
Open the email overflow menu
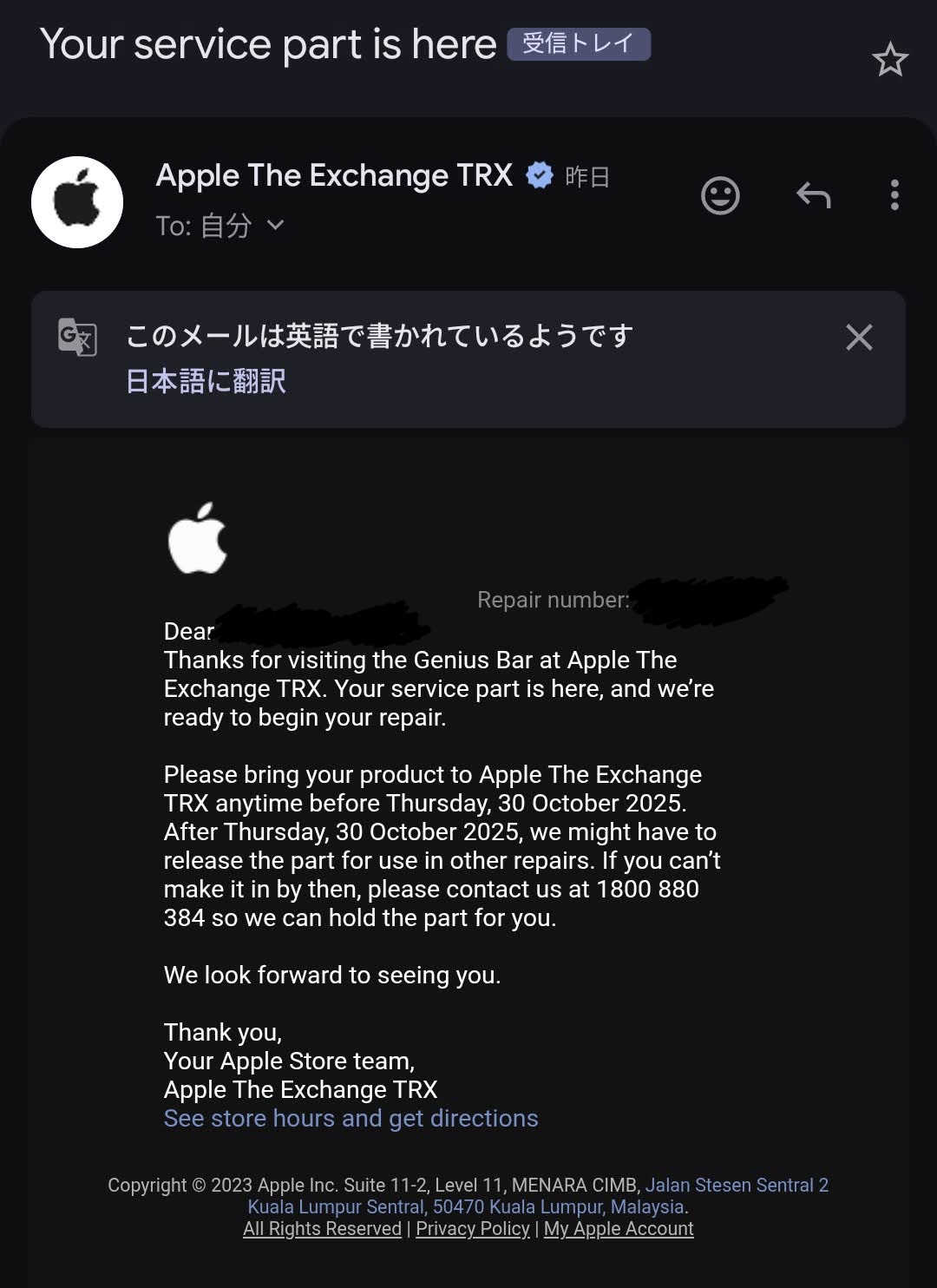click(894, 195)
